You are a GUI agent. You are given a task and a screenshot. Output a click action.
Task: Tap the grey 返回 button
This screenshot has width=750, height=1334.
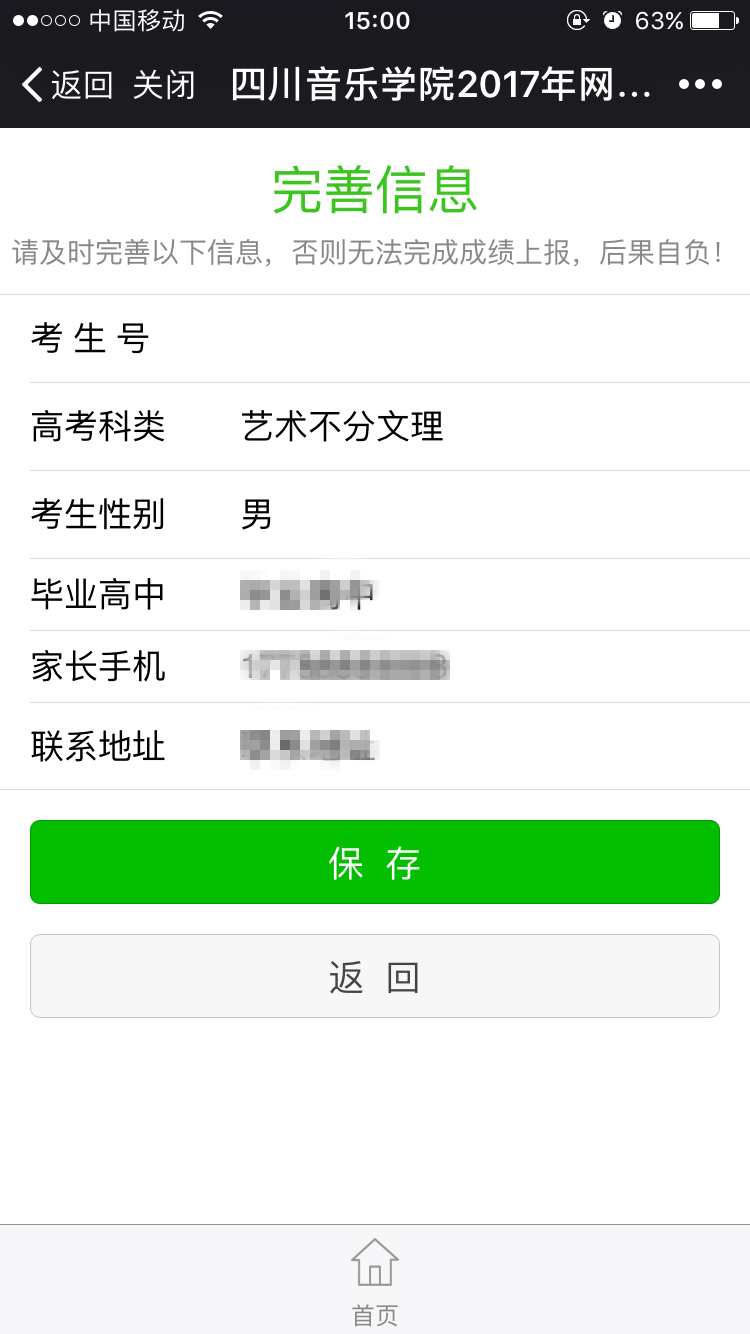point(375,976)
